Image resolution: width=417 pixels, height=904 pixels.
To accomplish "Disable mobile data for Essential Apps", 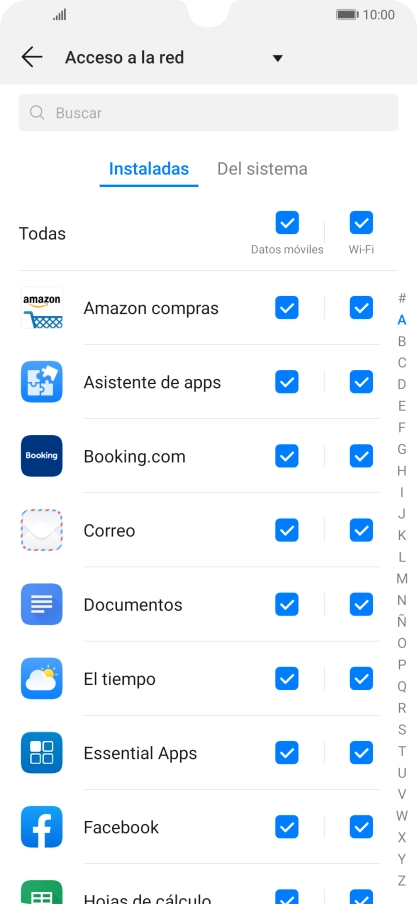I will pos(287,752).
